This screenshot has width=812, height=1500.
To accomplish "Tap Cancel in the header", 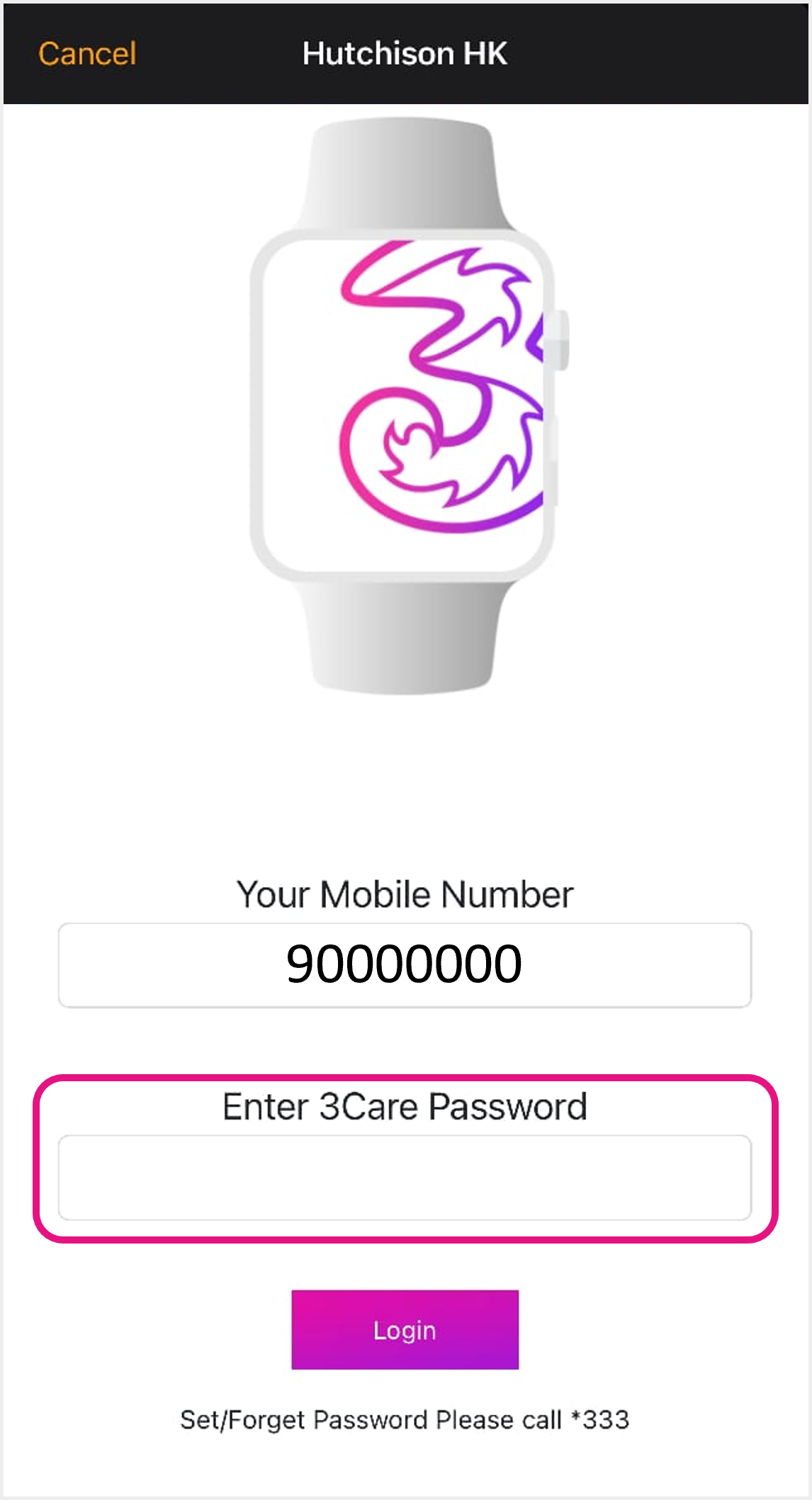I will pos(87,54).
